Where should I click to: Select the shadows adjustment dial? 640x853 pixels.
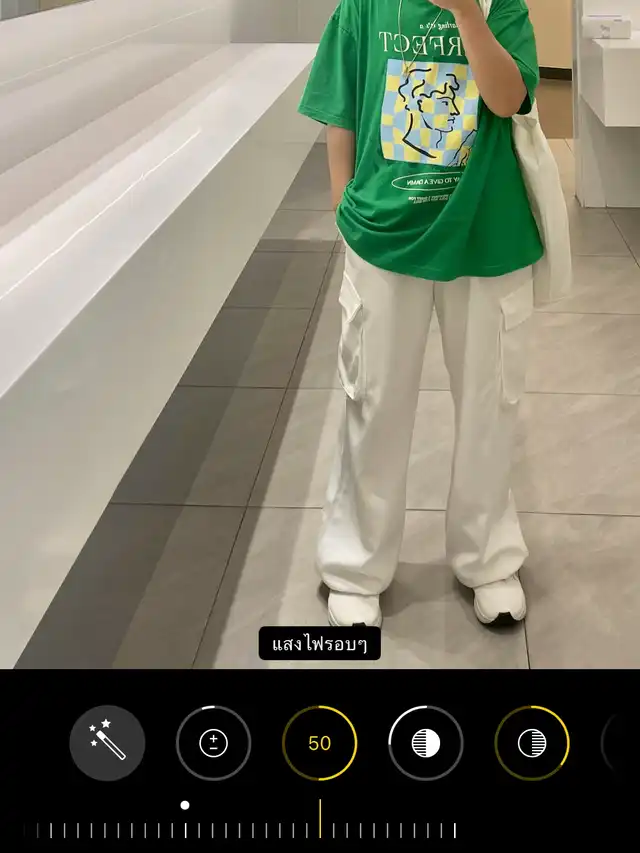[531, 743]
